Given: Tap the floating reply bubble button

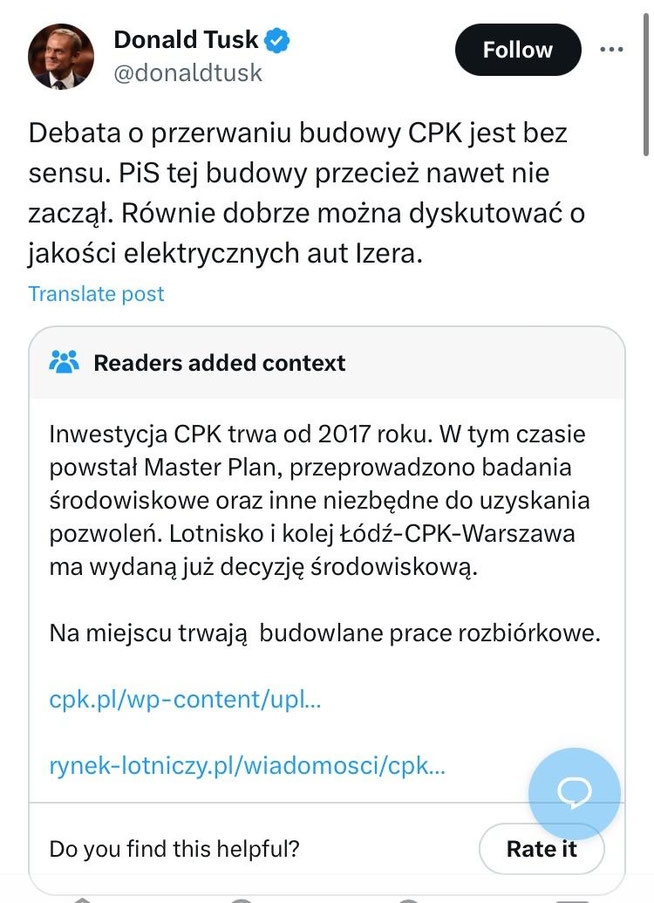Looking at the screenshot, I should (574, 793).
